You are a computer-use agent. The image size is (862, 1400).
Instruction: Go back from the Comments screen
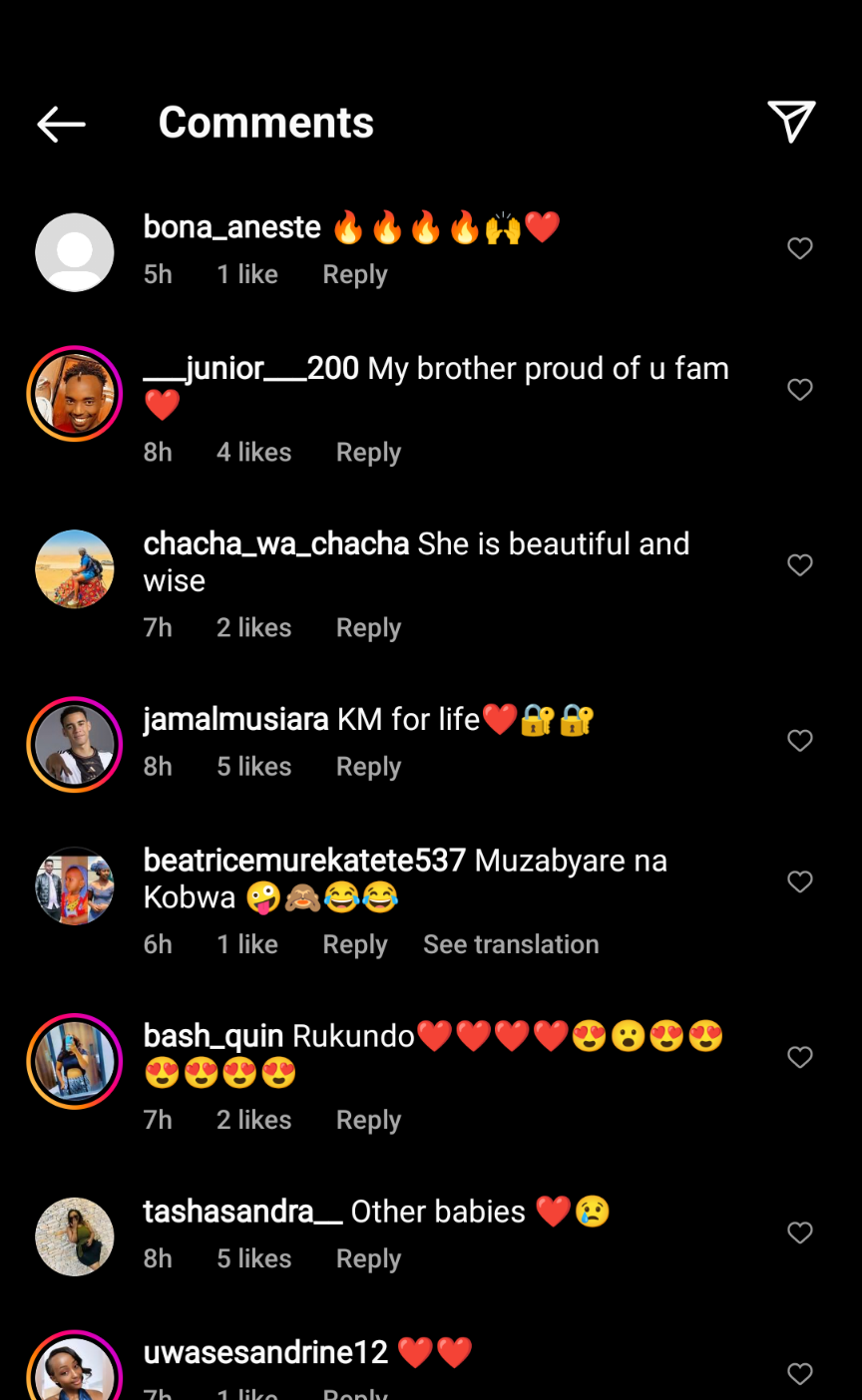[x=61, y=124]
